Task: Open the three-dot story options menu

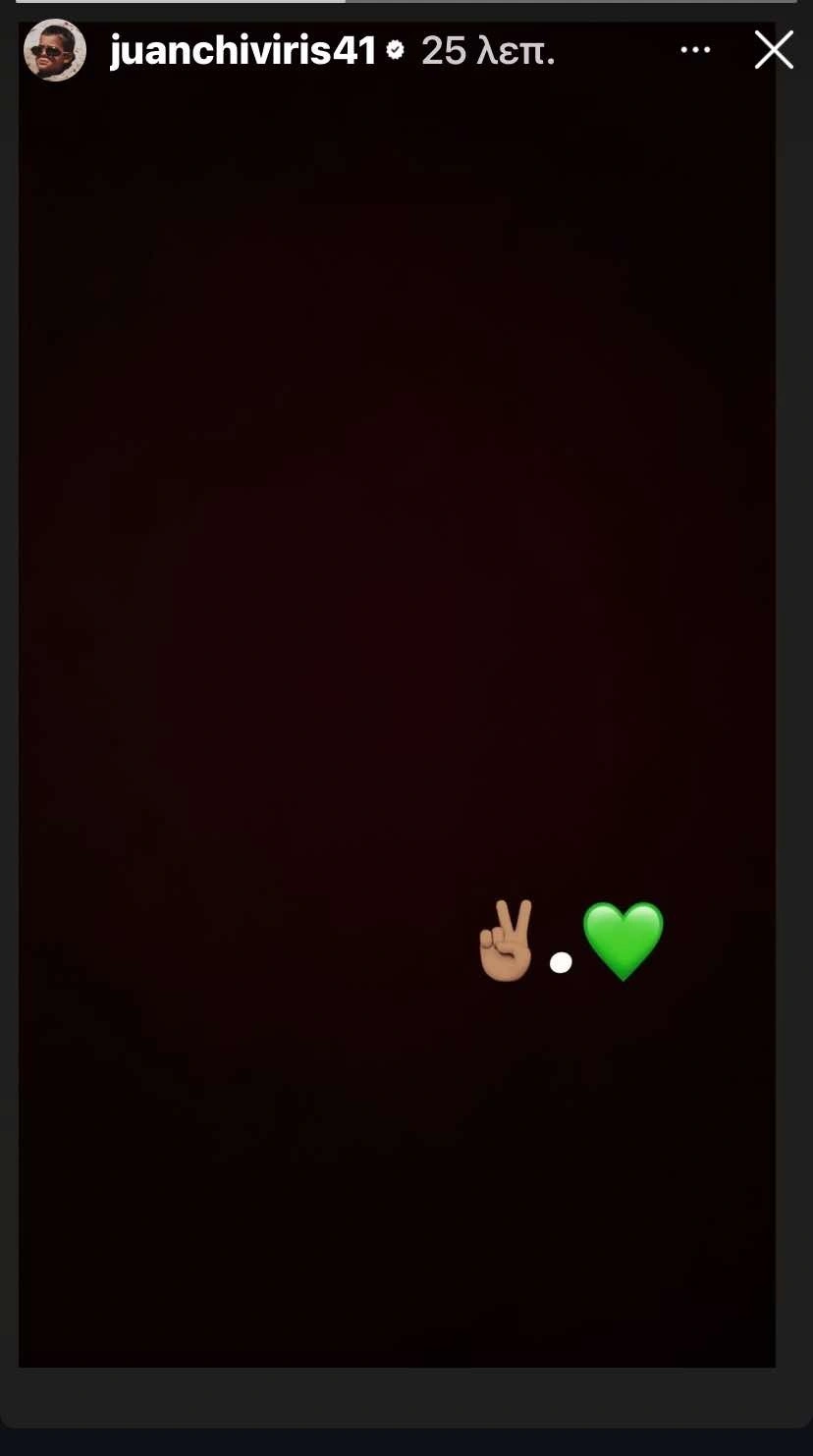Action: click(x=695, y=50)
